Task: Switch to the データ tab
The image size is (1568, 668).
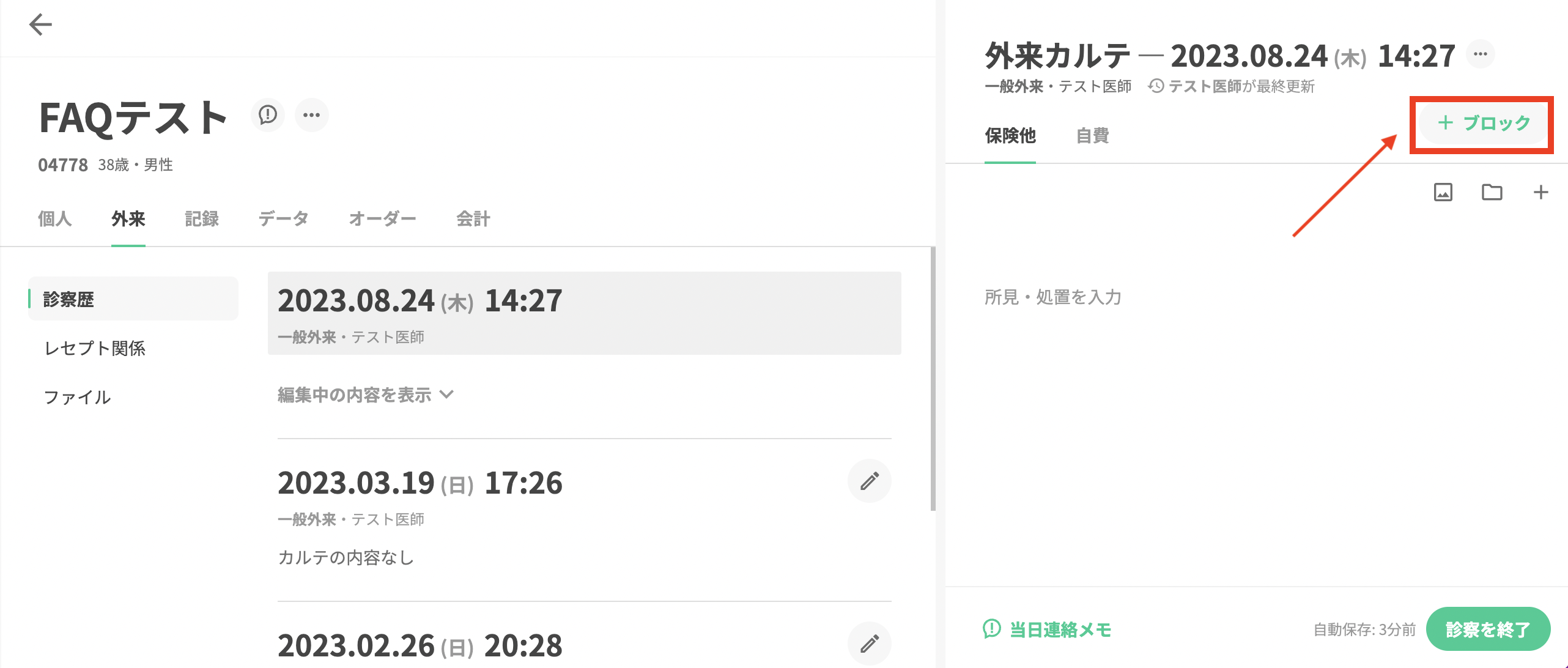Action: click(x=283, y=218)
